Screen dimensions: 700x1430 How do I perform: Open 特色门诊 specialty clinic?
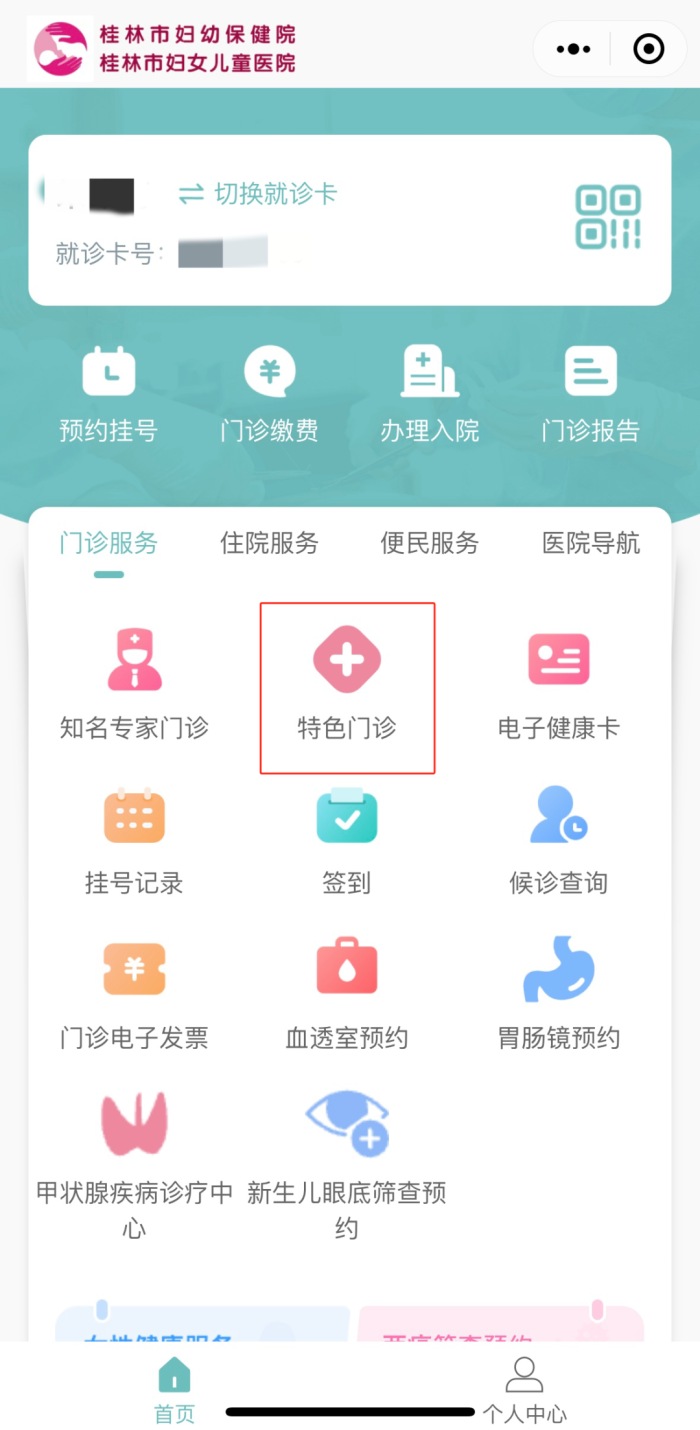click(347, 685)
